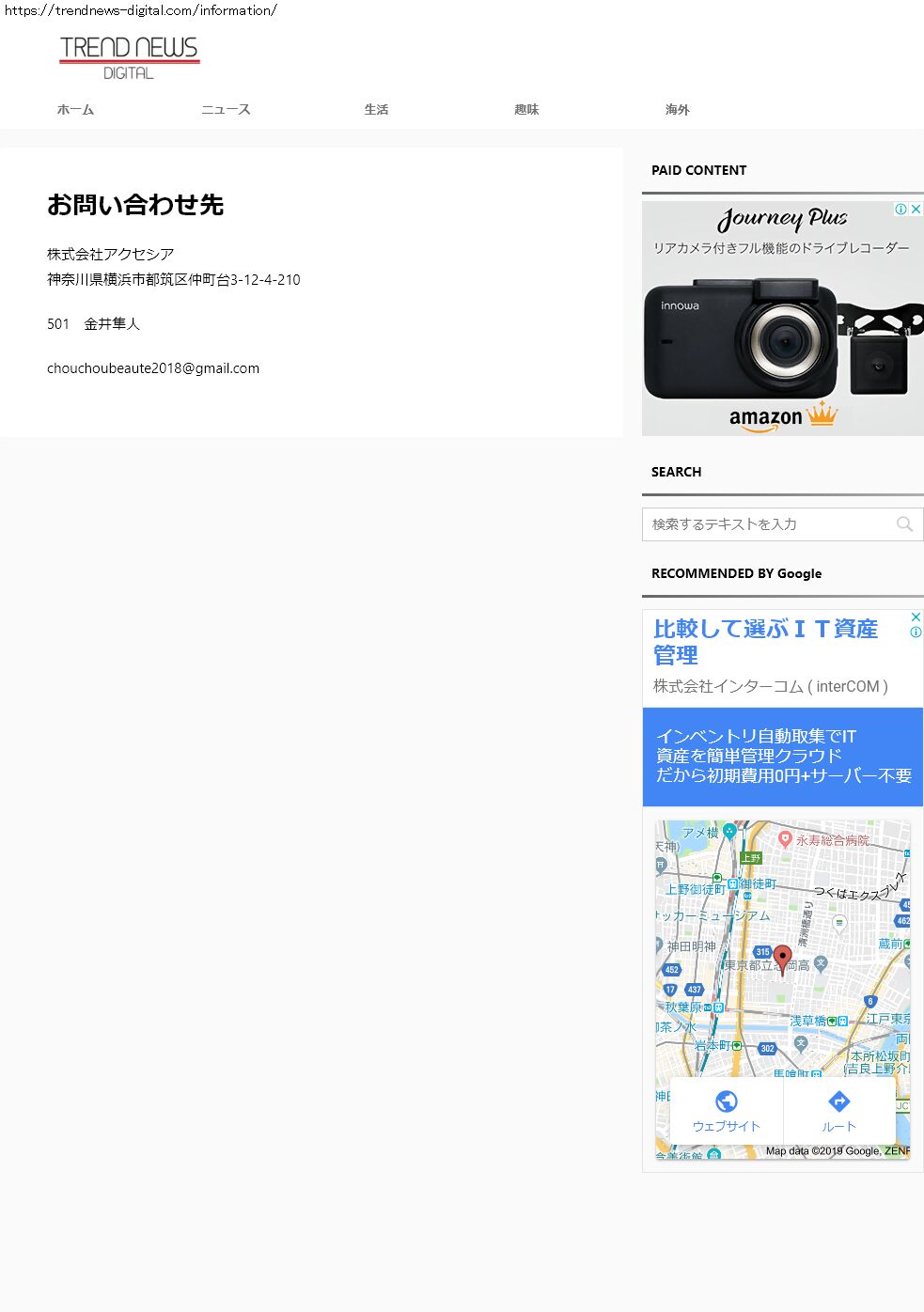924x1312 pixels.
Task: Focus the 検索するテキストを入力 search field
Action: 766,524
